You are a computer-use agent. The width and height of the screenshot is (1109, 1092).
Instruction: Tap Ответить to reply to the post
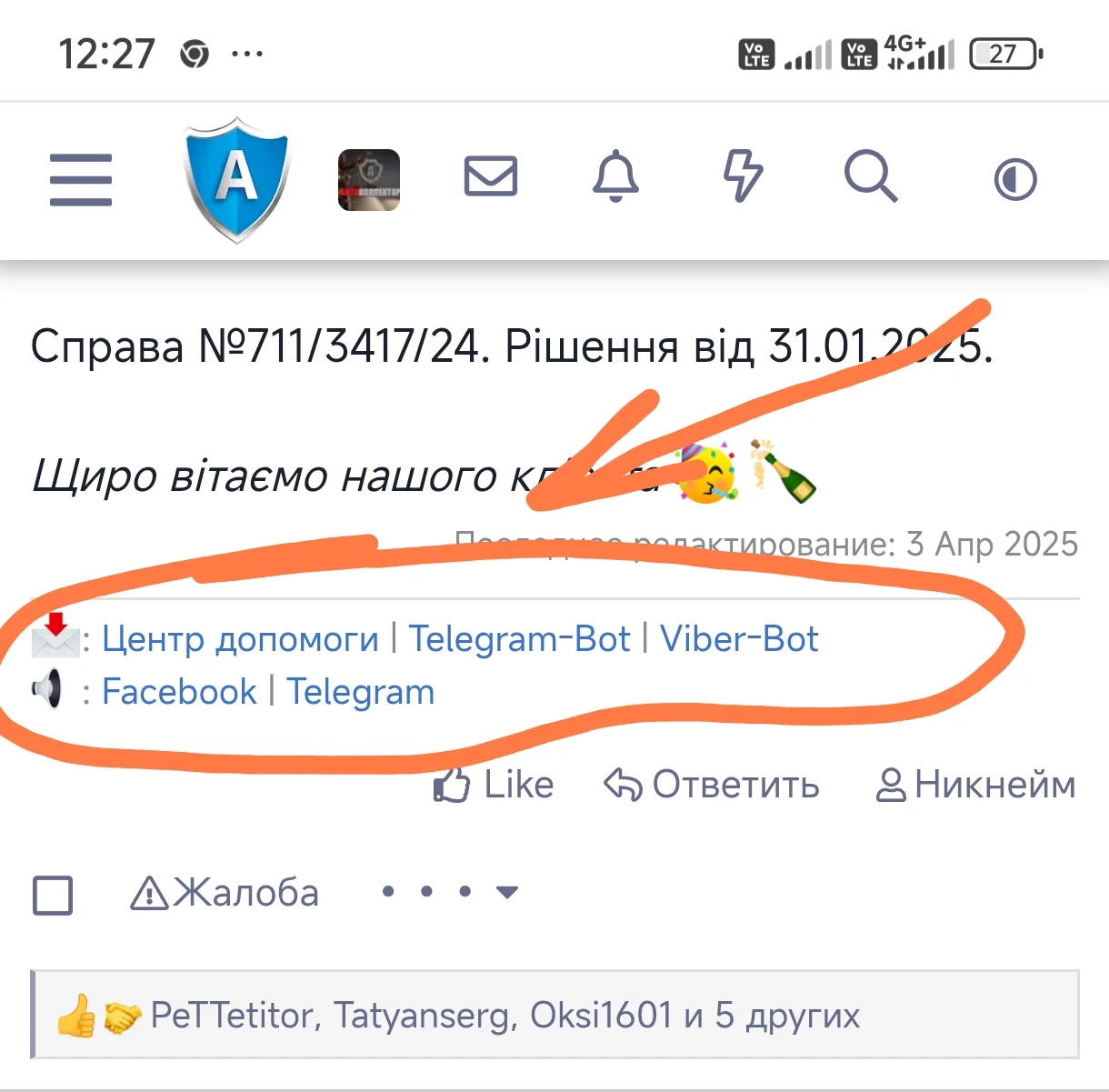pyautogui.click(x=712, y=785)
